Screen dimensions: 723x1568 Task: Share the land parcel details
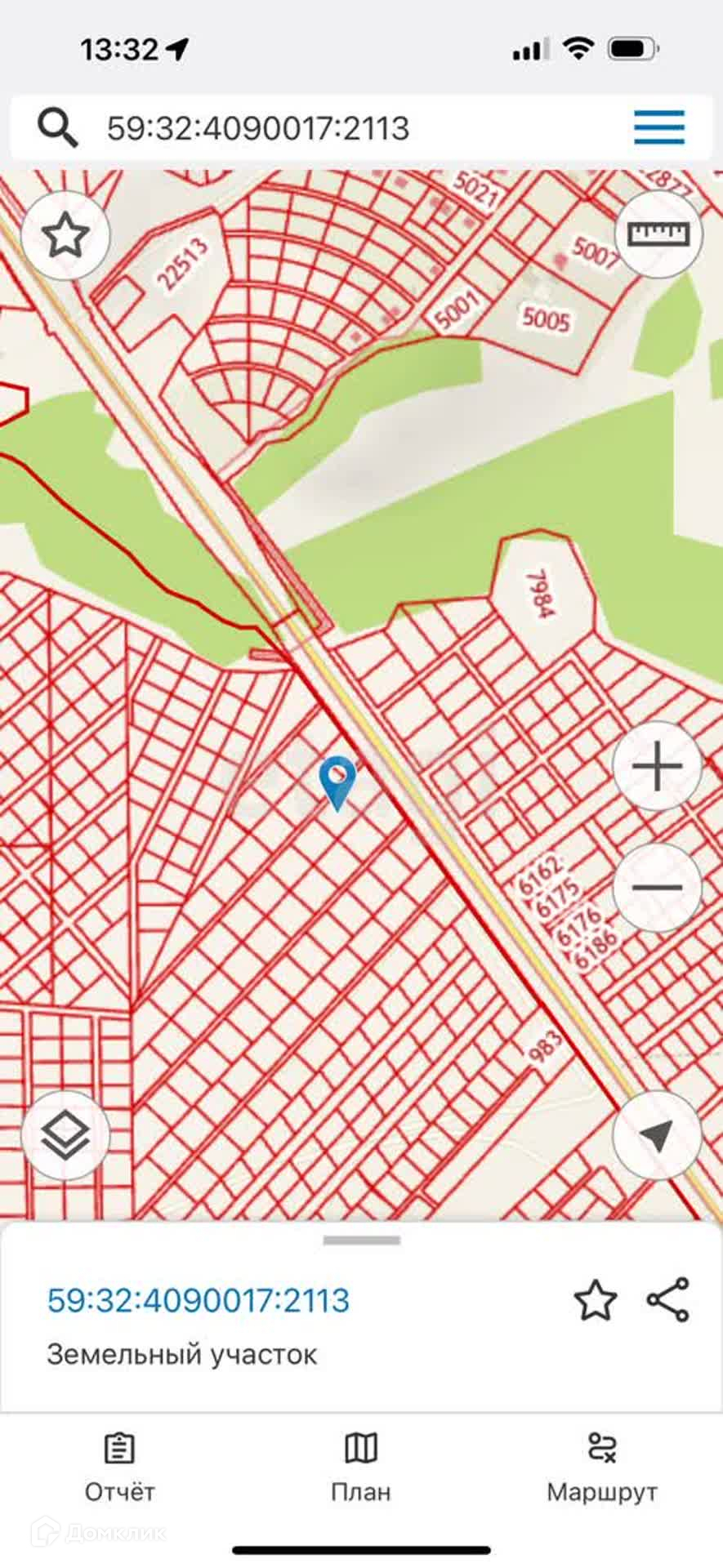[668, 1300]
